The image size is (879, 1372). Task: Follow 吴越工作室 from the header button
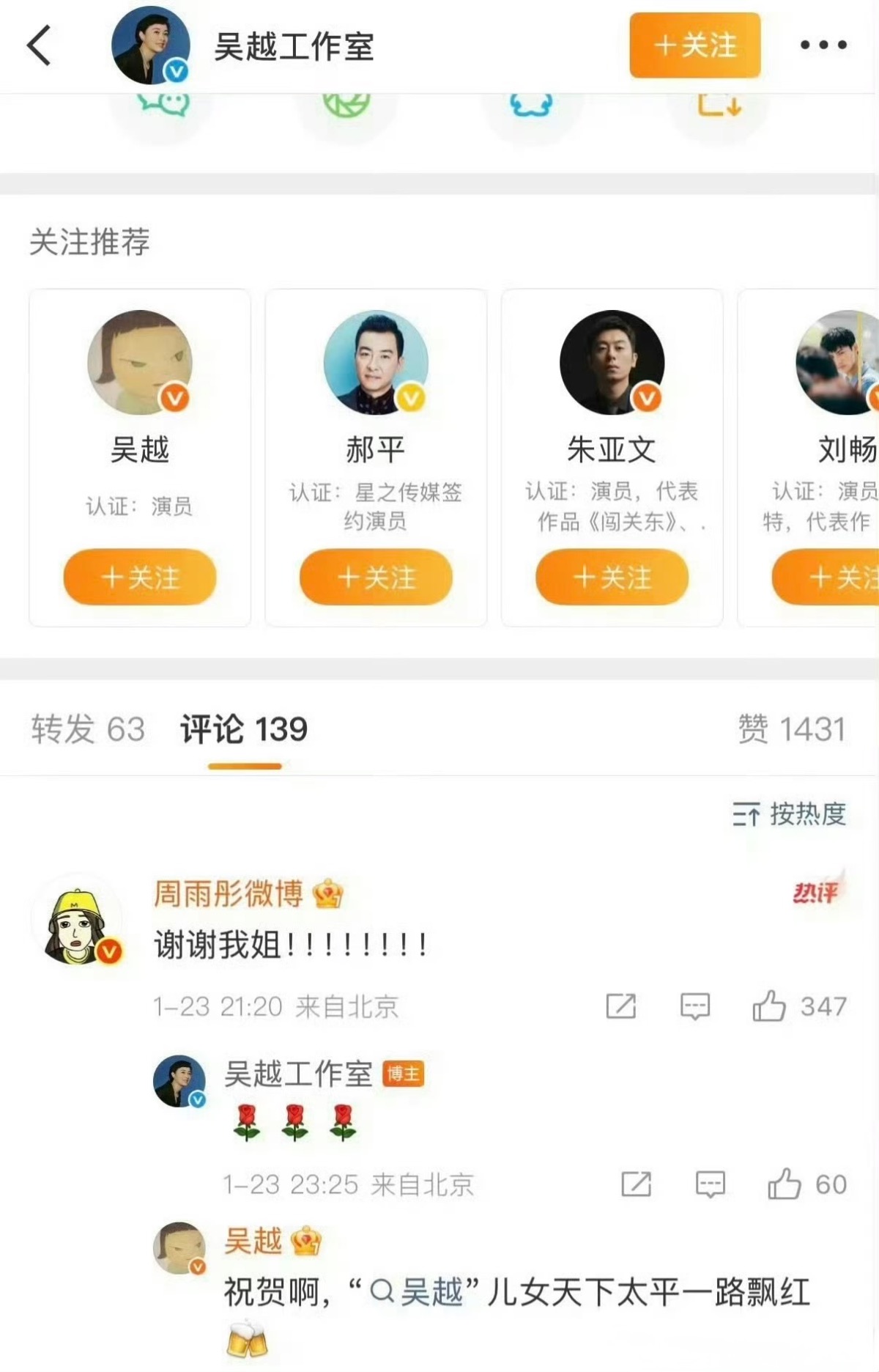coord(694,45)
